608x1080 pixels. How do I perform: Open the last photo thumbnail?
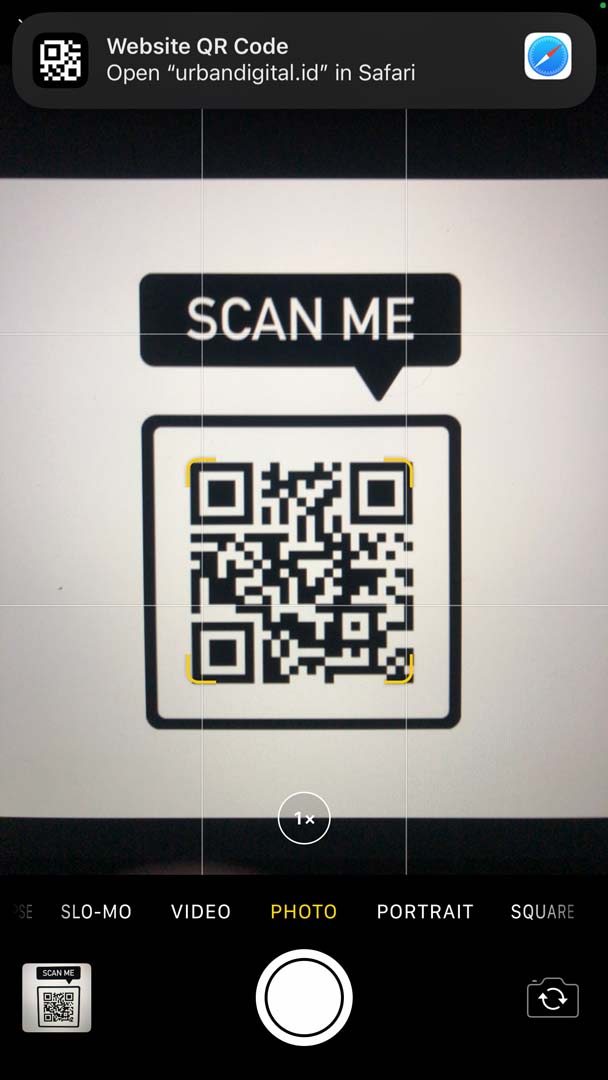coord(57,997)
